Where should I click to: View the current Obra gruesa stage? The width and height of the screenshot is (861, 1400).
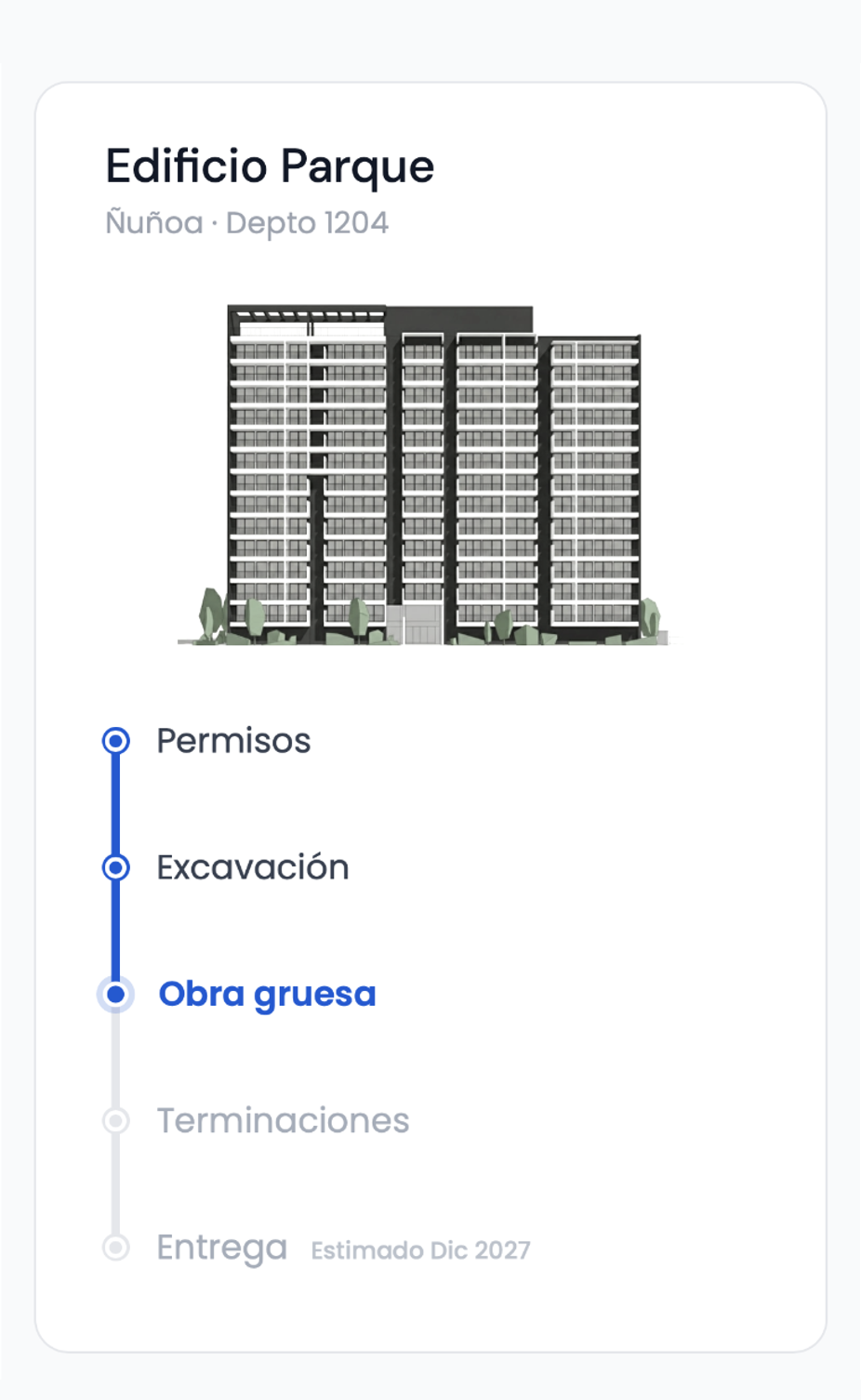click(267, 994)
